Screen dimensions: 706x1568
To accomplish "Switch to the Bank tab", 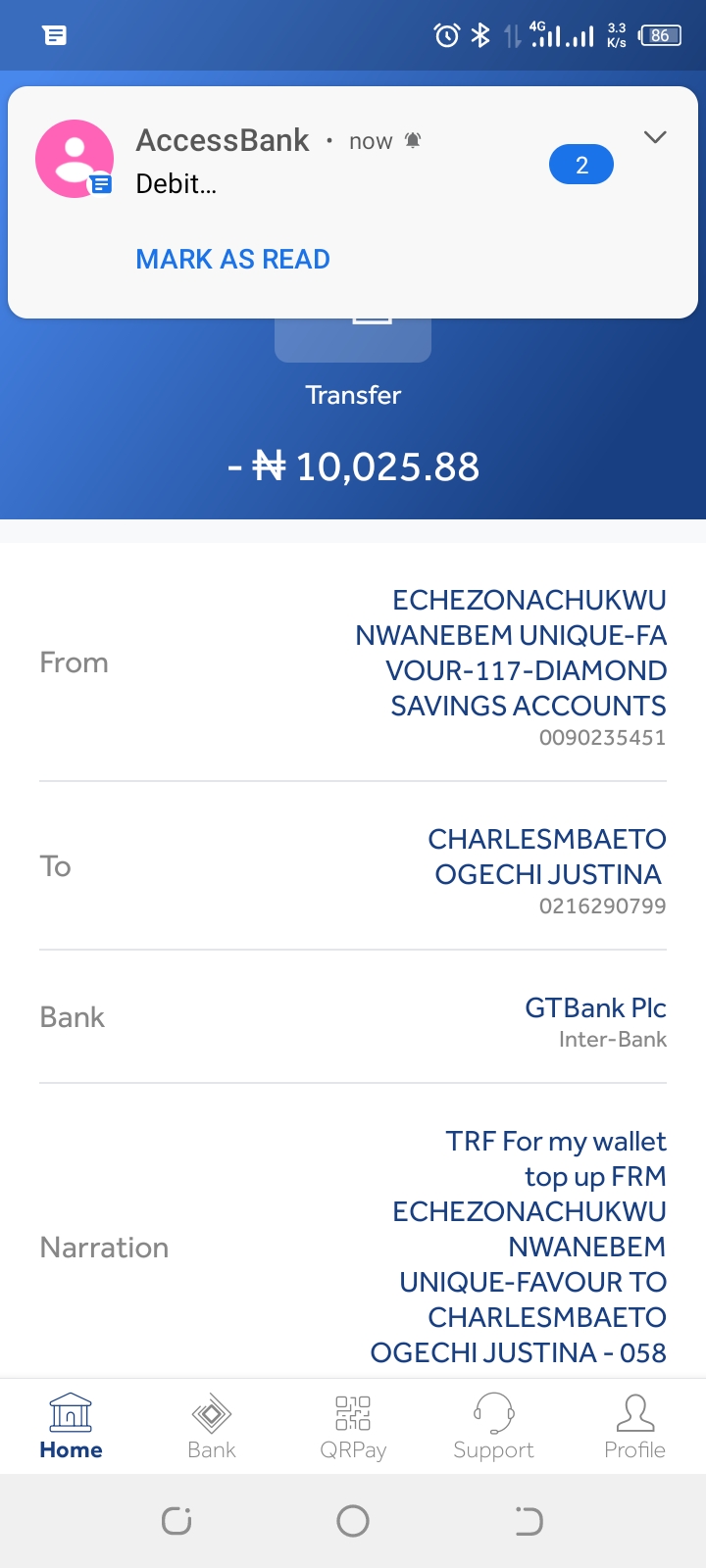I will (x=212, y=1427).
